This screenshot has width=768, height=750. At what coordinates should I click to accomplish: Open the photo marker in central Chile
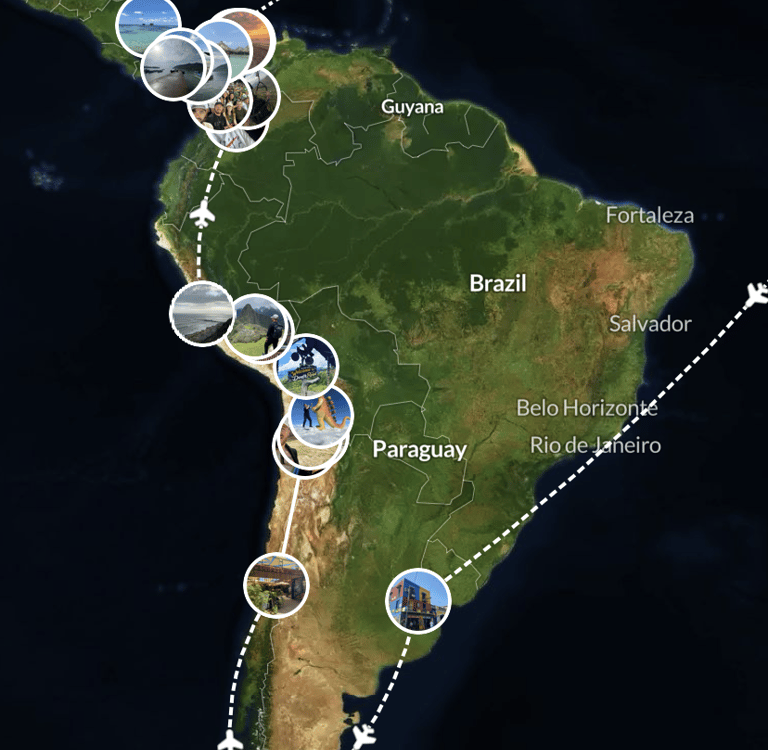[x=275, y=583]
